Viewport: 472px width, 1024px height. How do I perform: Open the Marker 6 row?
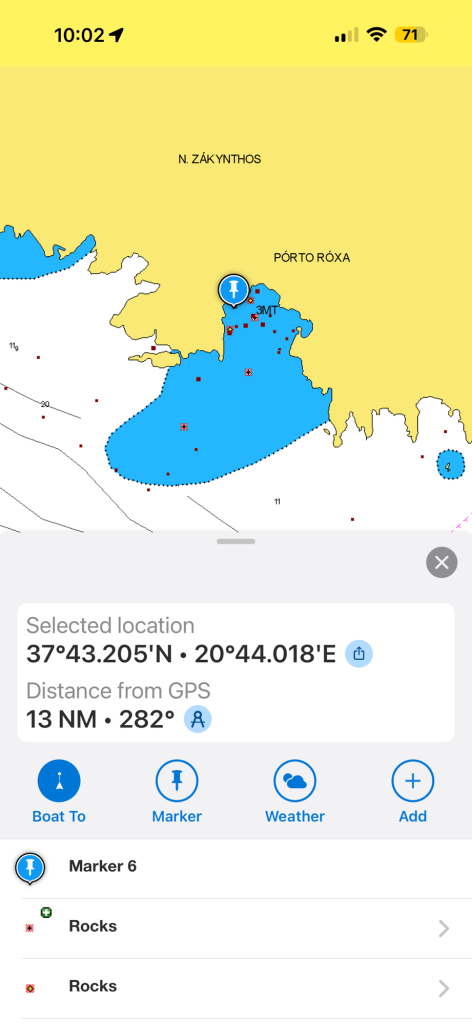[236, 867]
